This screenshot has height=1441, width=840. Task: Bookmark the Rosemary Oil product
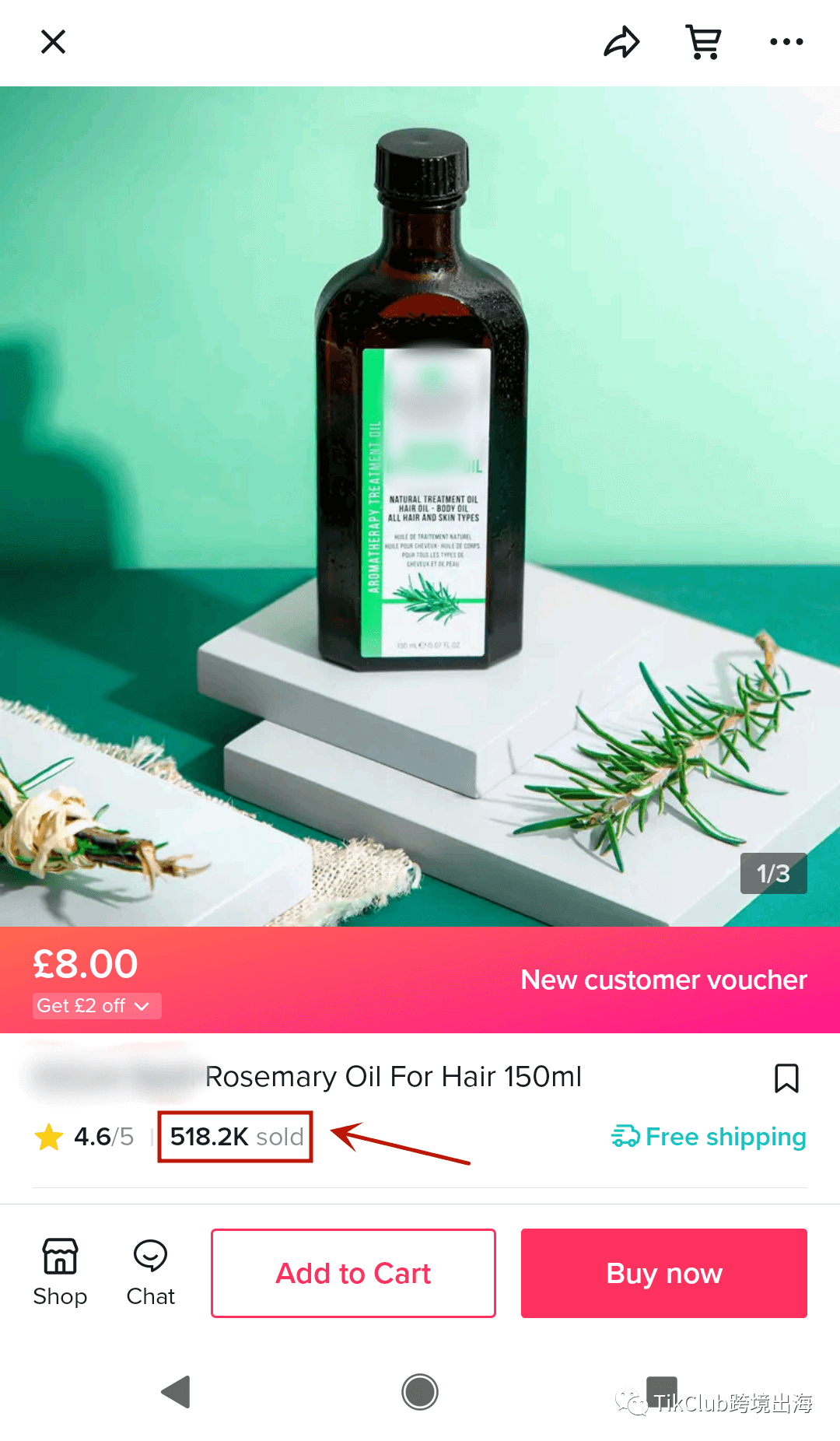coord(786,1078)
